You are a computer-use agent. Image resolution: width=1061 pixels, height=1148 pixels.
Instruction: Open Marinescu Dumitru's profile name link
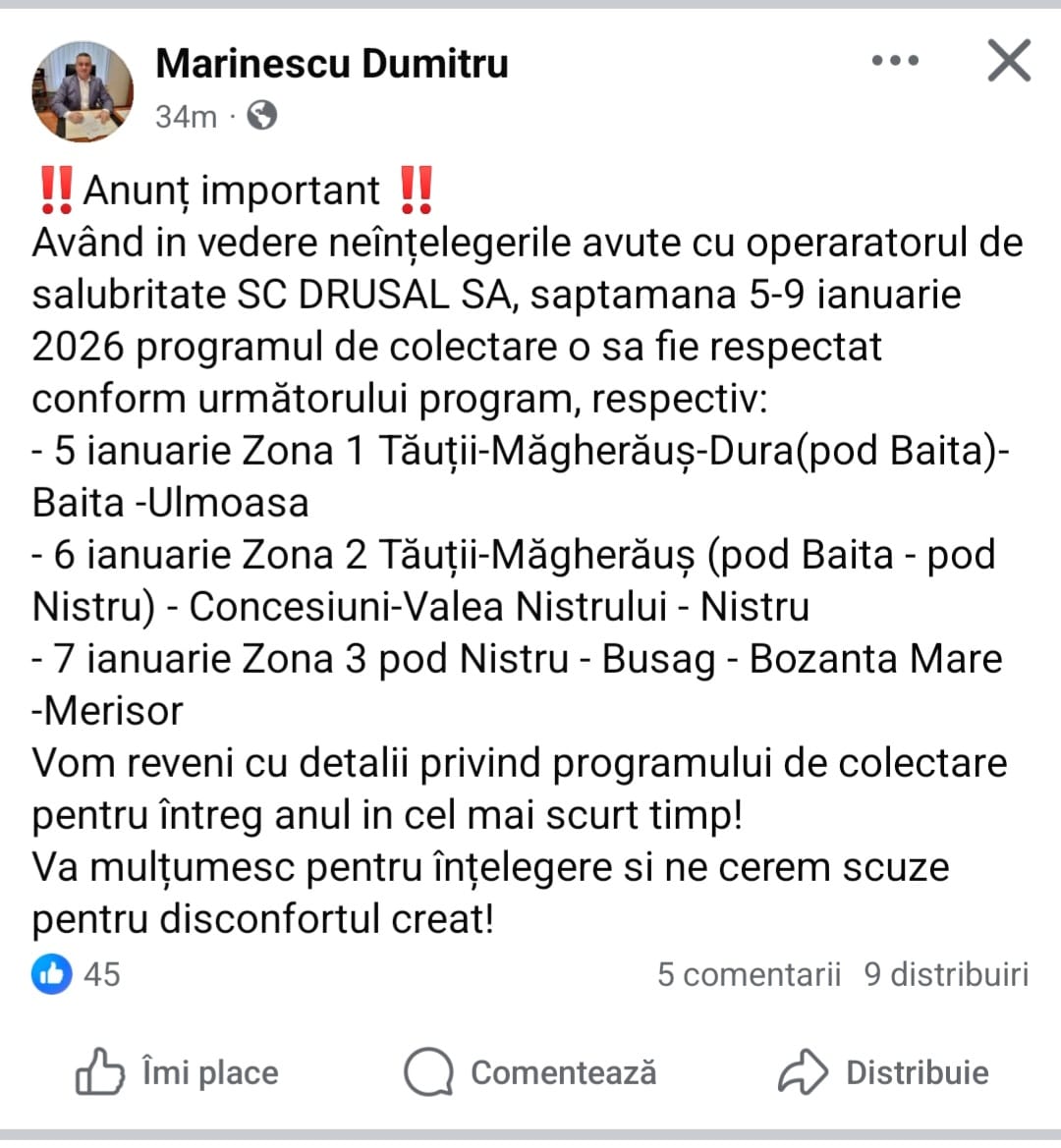coord(331,64)
